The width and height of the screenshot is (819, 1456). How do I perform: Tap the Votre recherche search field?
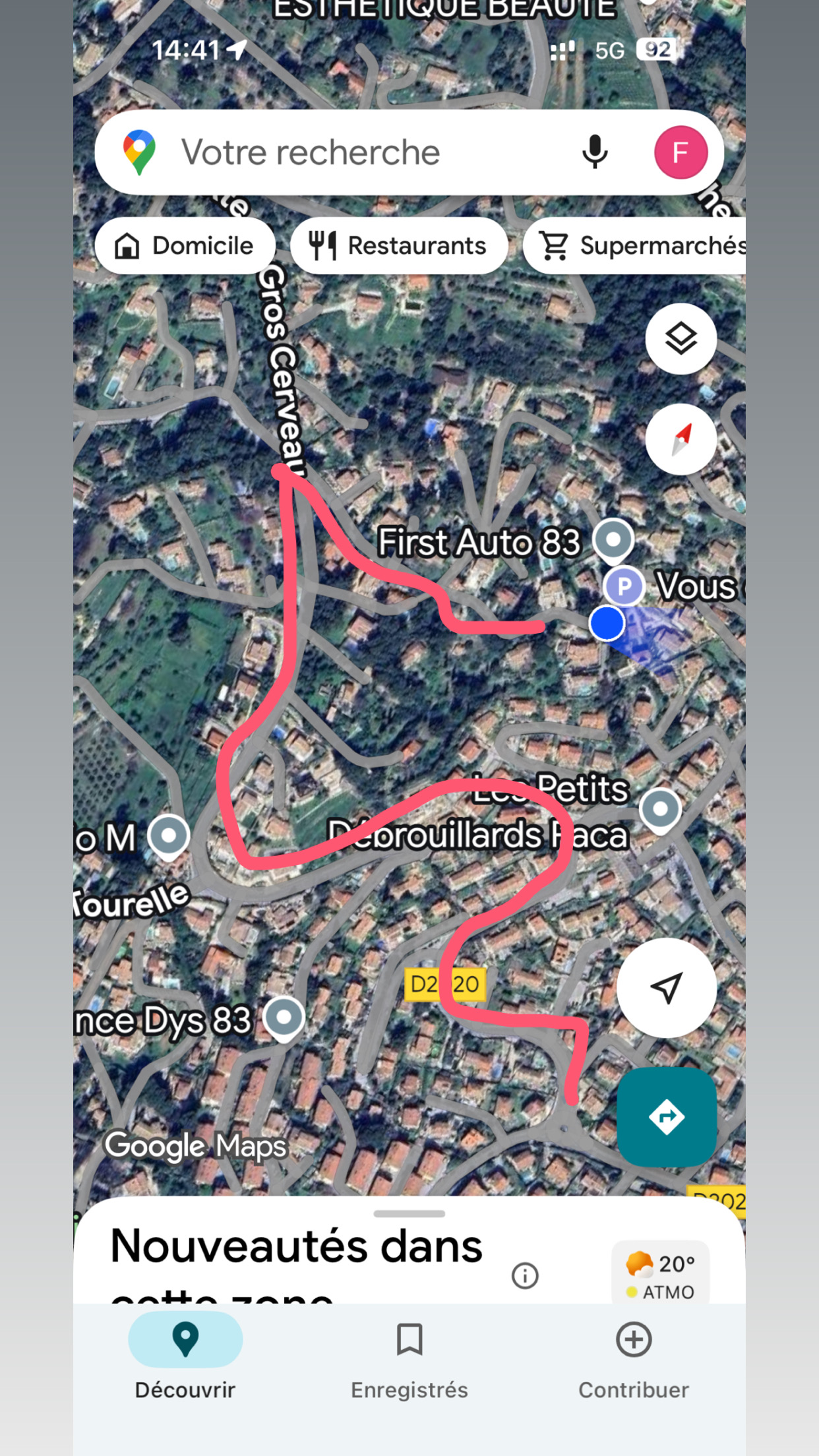point(343,152)
